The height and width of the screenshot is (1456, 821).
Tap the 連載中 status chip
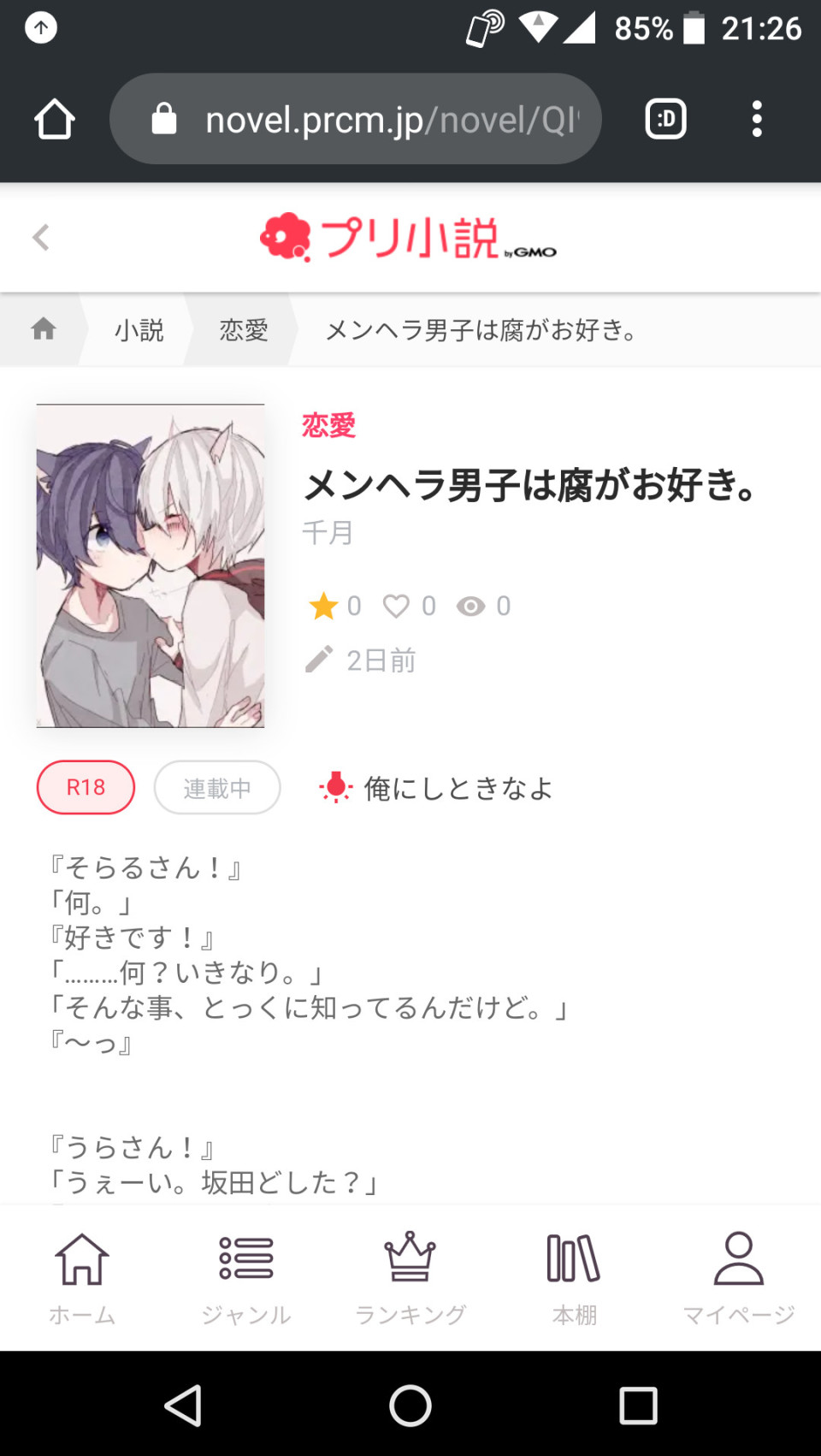click(x=217, y=787)
